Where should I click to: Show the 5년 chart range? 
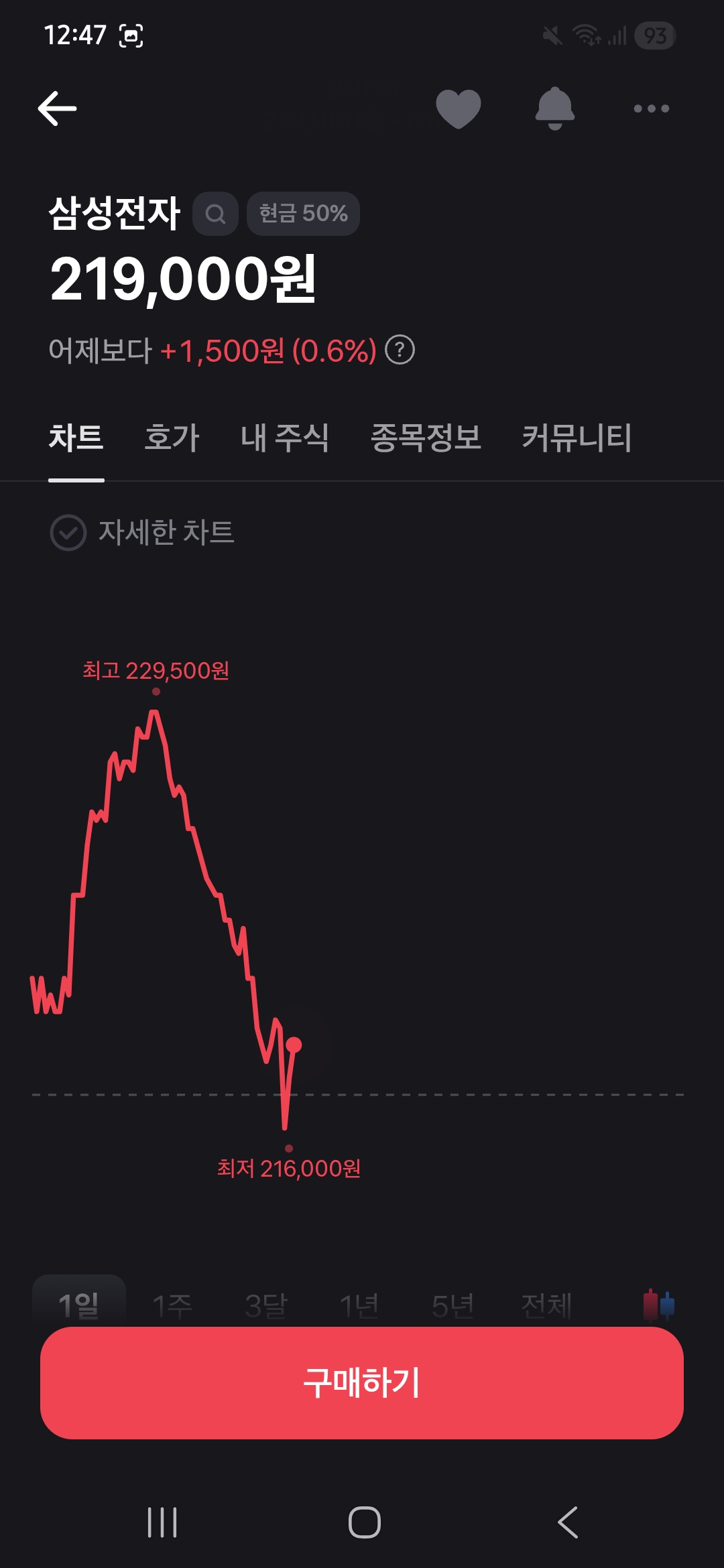(x=453, y=1305)
